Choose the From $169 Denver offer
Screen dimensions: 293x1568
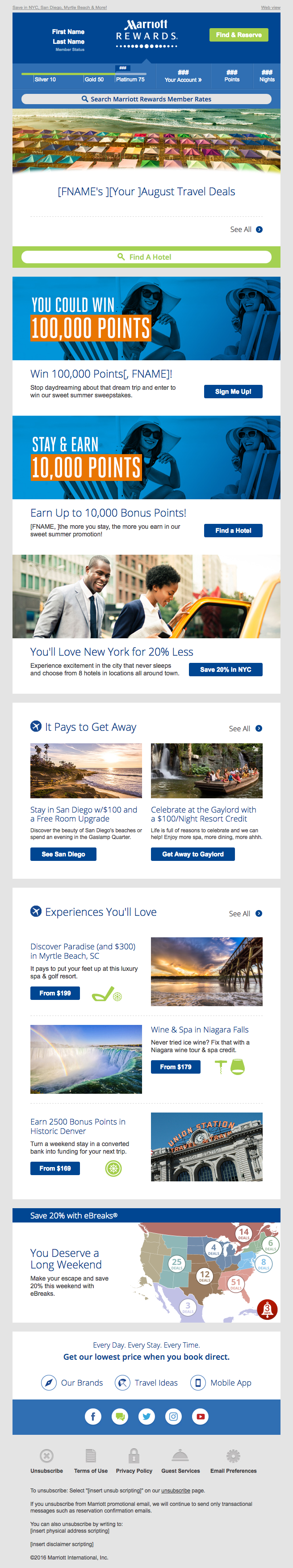point(55,1168)
